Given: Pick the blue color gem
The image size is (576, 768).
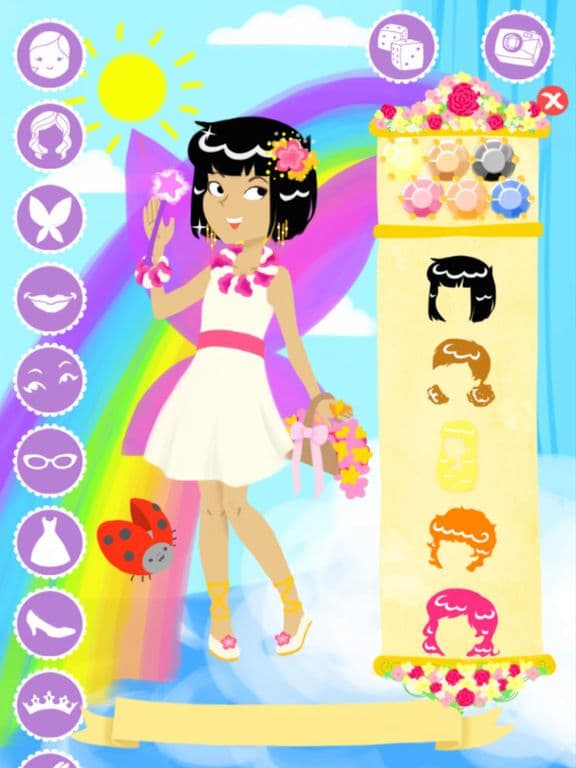Looking at the screenshot, I should (x=510, y=198).
